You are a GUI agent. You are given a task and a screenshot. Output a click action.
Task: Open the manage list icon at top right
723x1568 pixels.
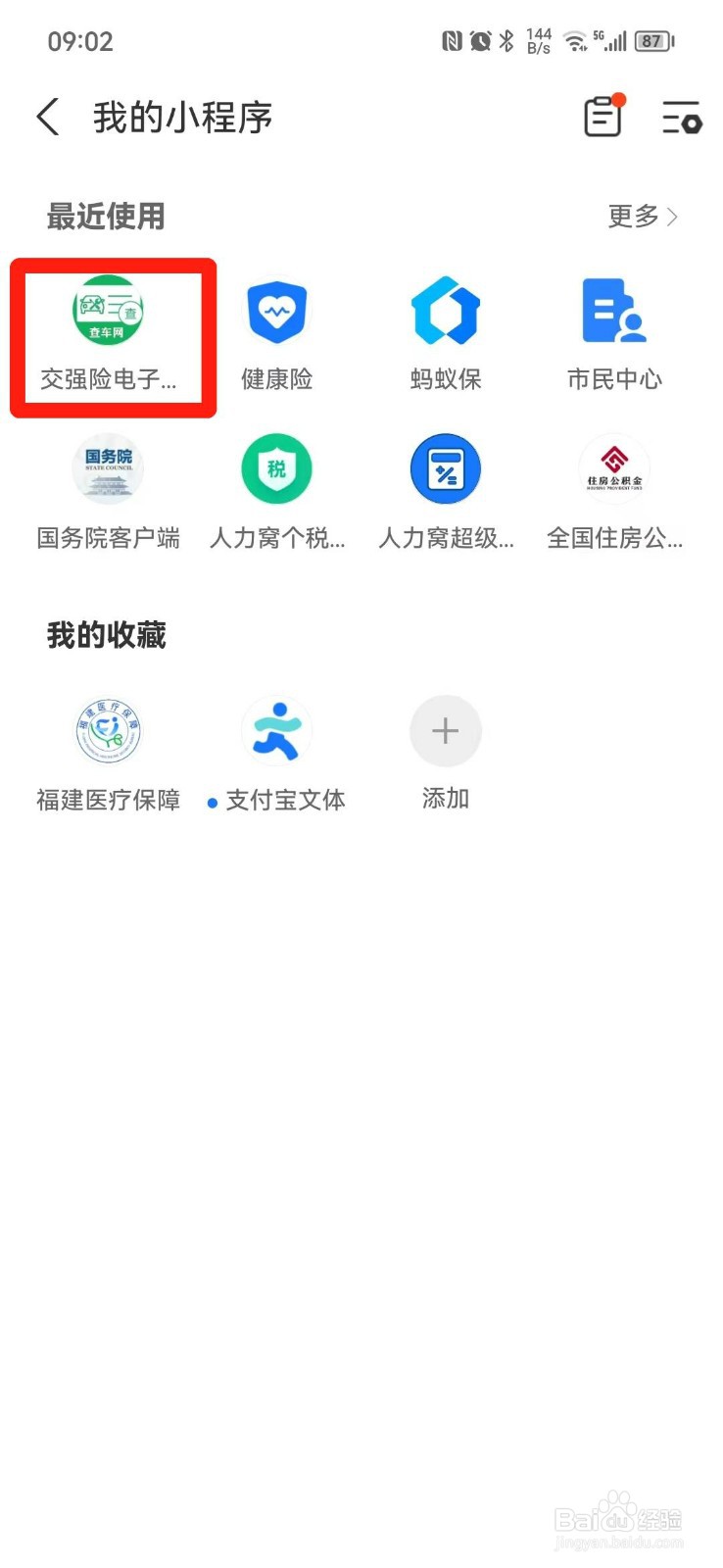click(x=681, y=119)
